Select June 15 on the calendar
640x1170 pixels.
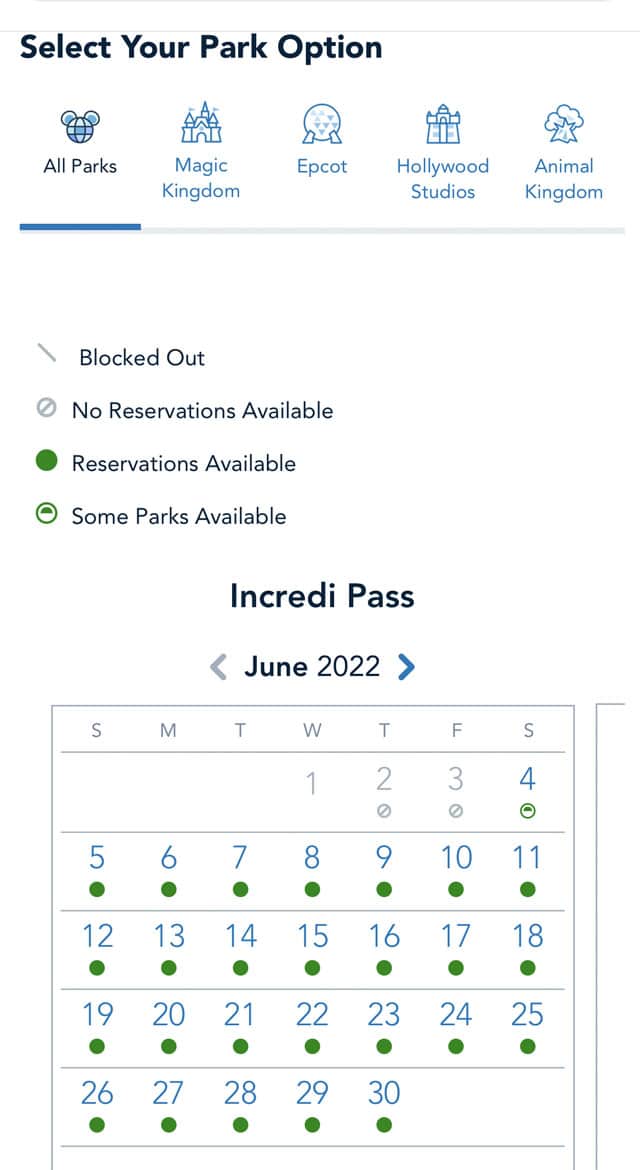click(312, 949)
